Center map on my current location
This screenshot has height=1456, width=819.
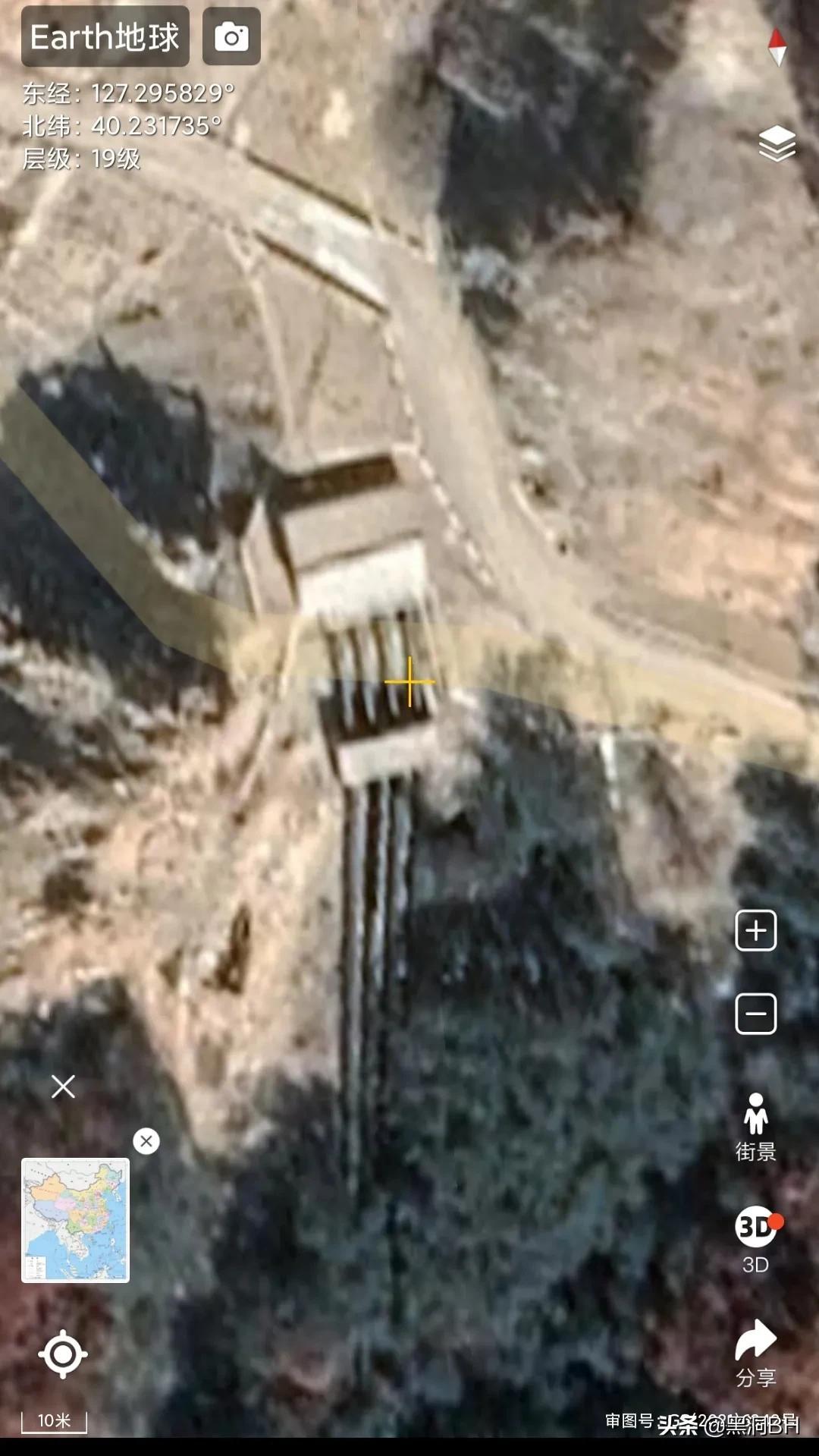point(63,1354)
